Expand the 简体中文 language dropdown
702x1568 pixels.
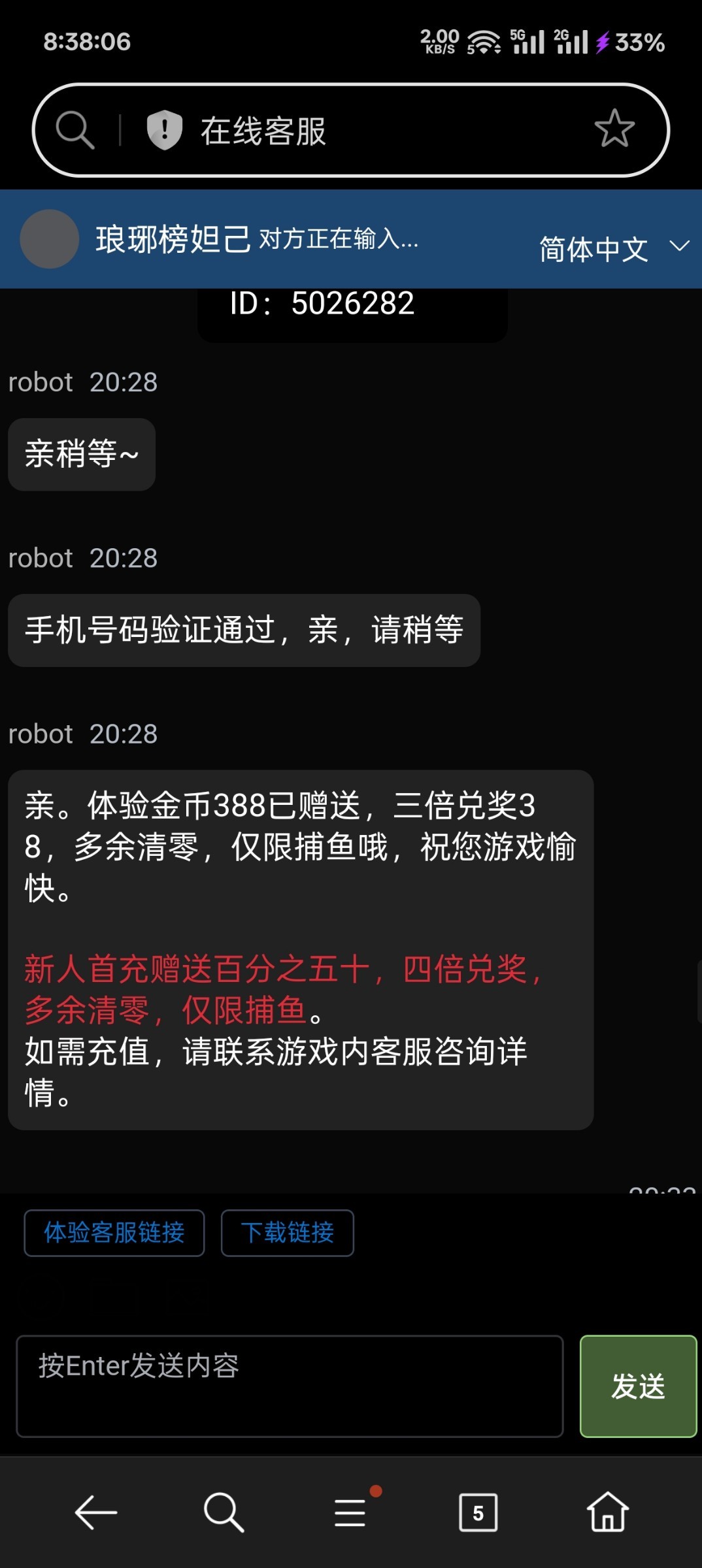click(x=613, y=248)
